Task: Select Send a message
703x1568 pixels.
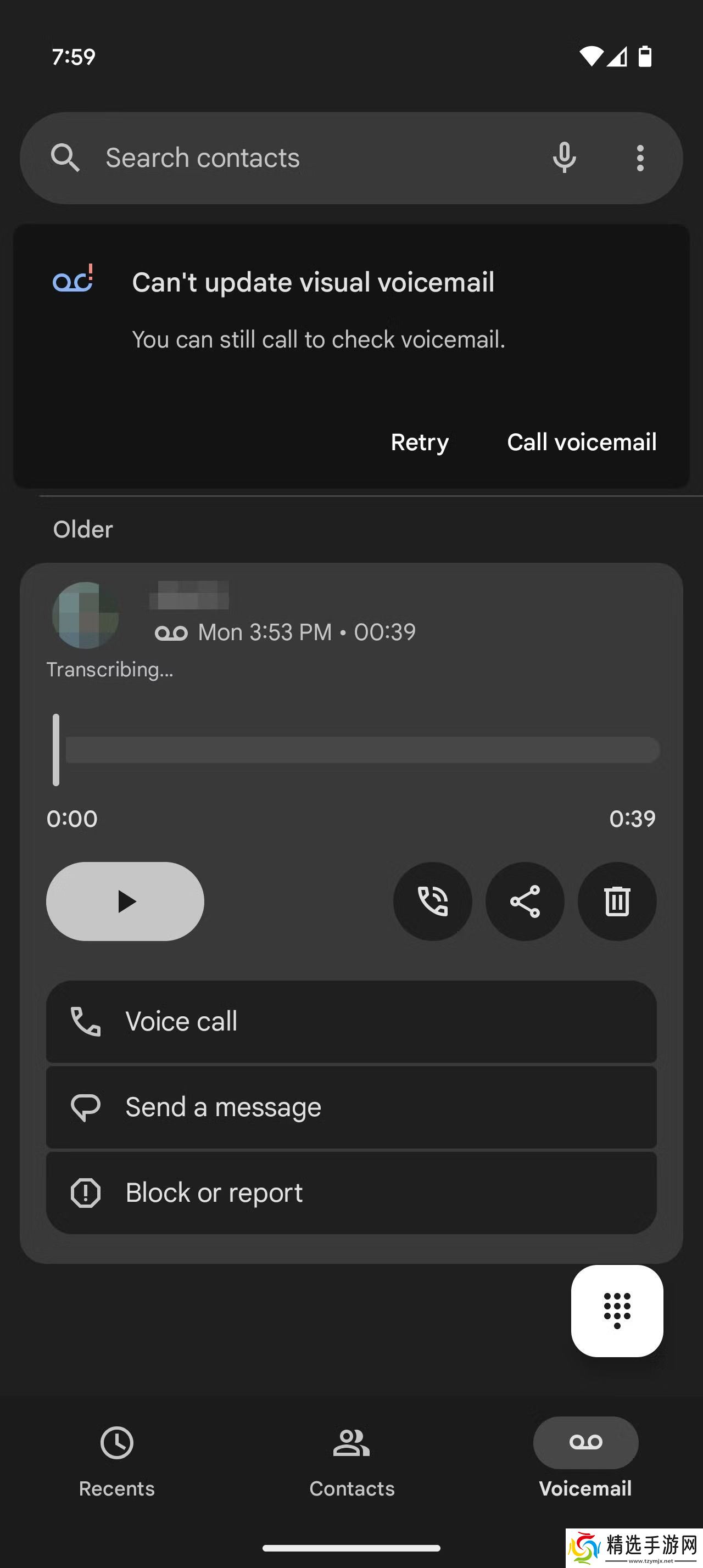Action: 351,1107
